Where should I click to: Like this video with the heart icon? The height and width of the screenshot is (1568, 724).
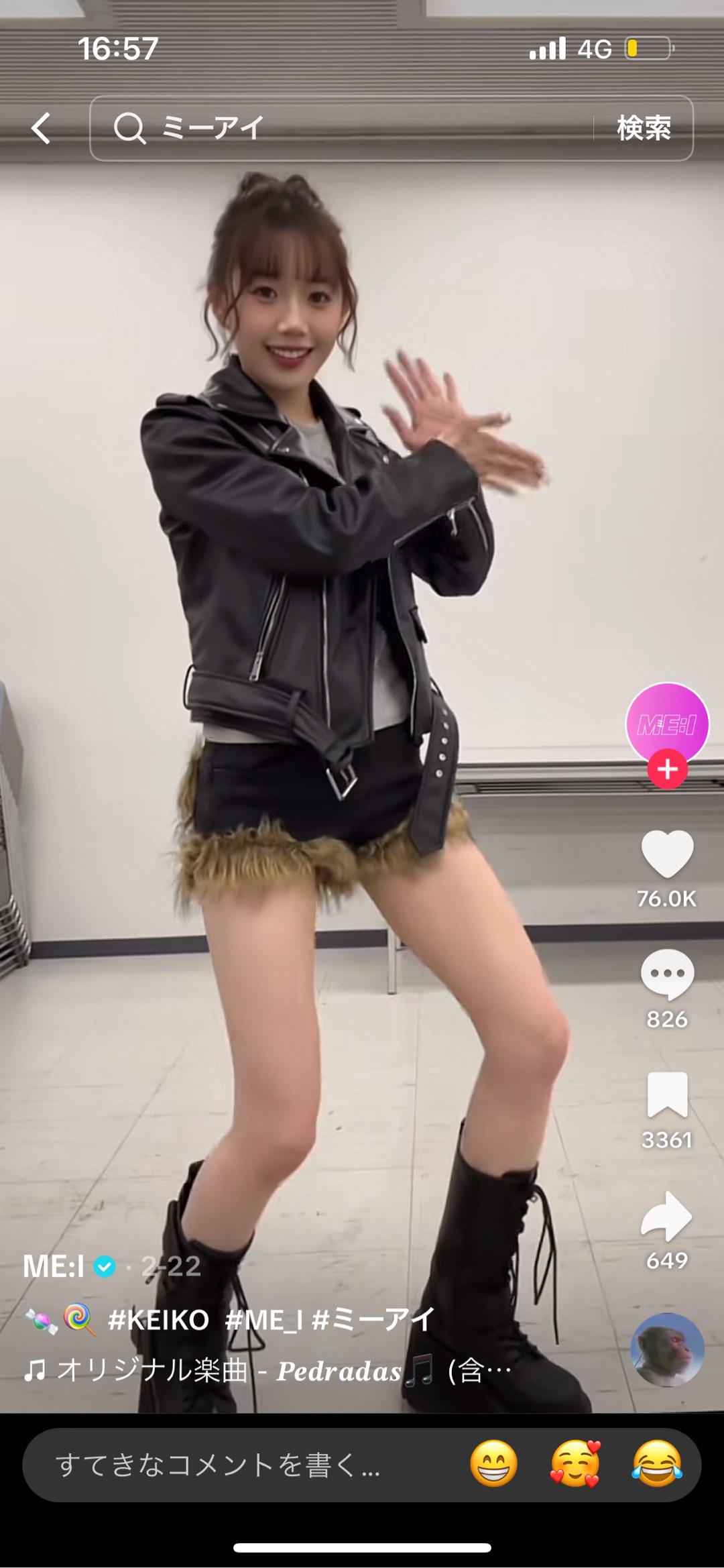tap(667, 854)
